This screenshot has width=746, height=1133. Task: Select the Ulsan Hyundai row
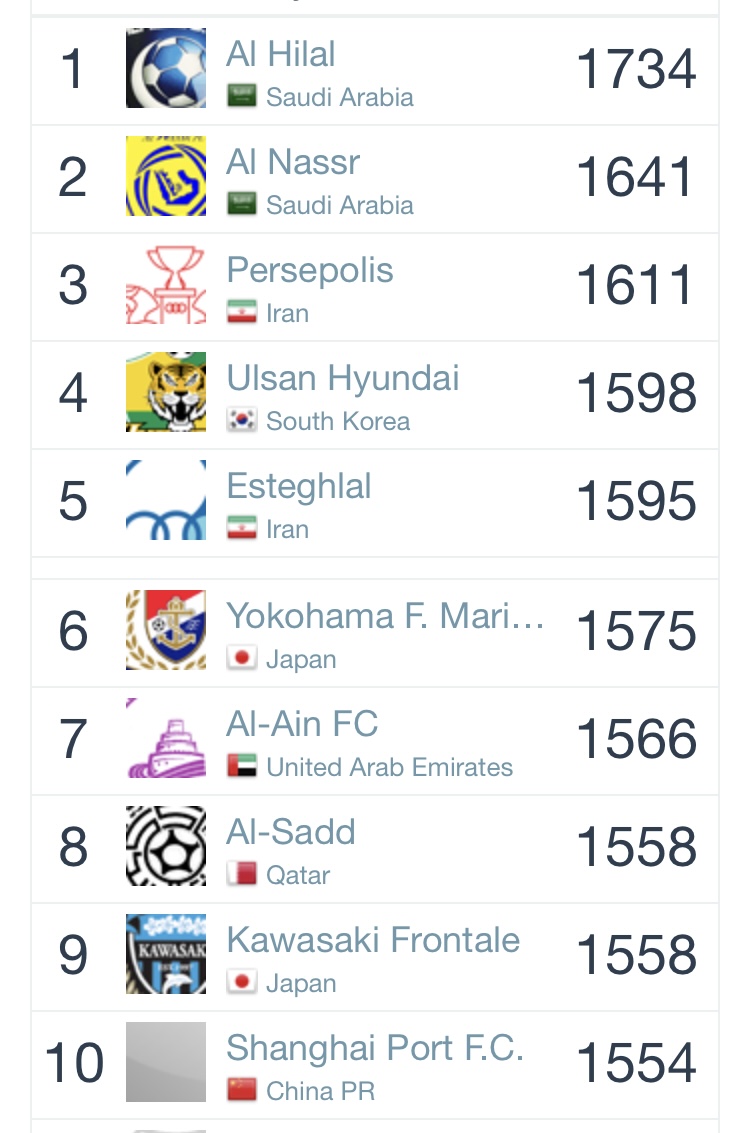coord(374,395)
